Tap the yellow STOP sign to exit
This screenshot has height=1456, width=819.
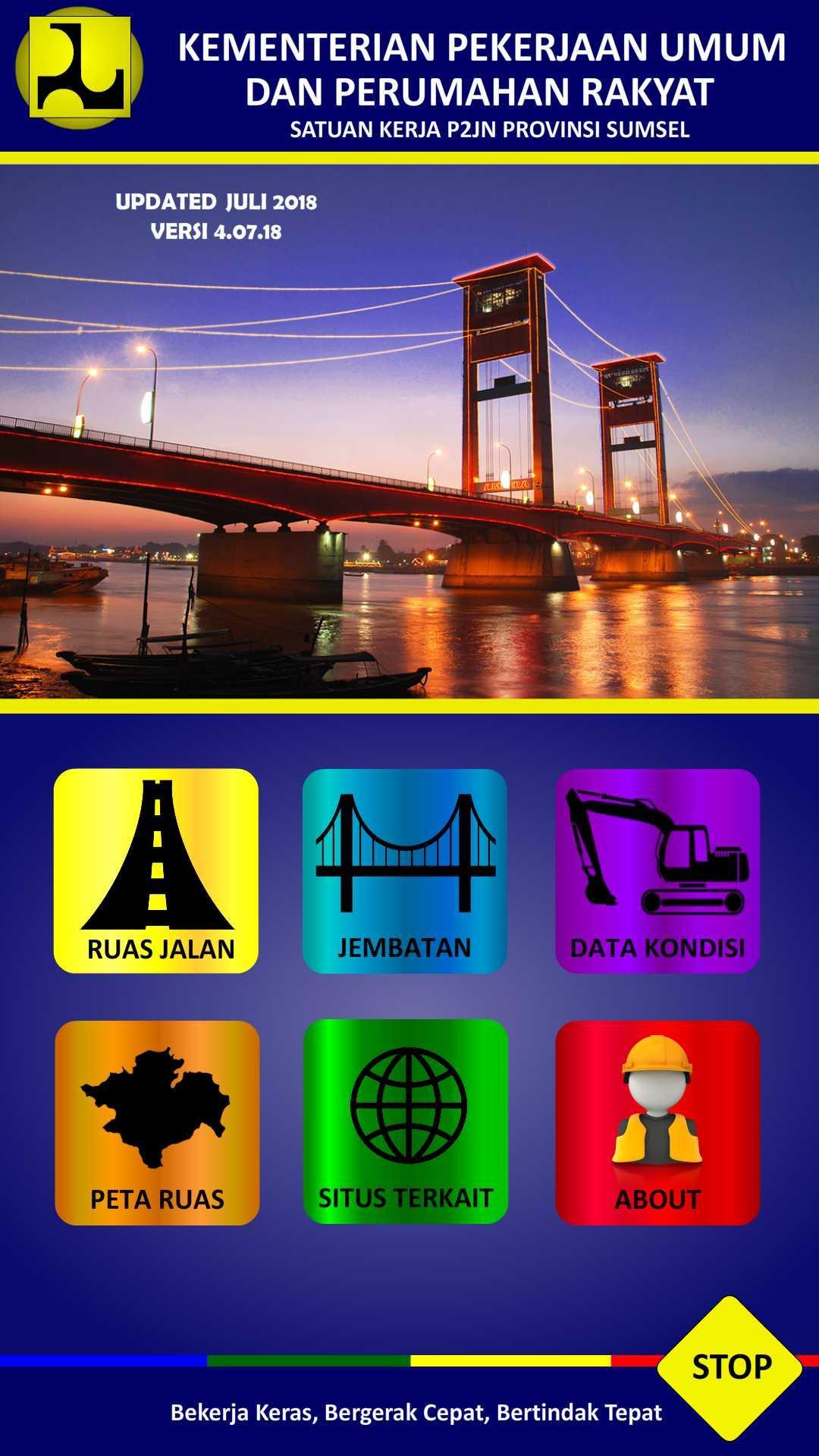(x=730, y=1367)
